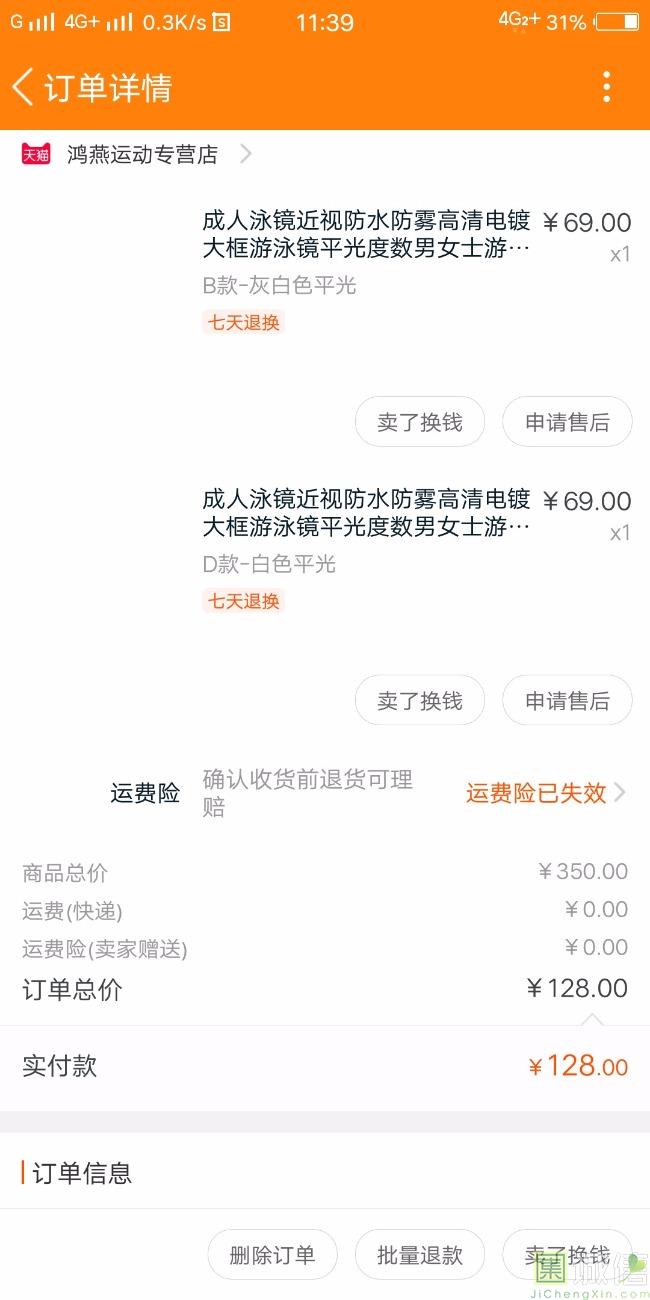Tap 卖了换钱 for the B款-灰白色平光 item
The image size is (650, 1300).
click(420, 422)
